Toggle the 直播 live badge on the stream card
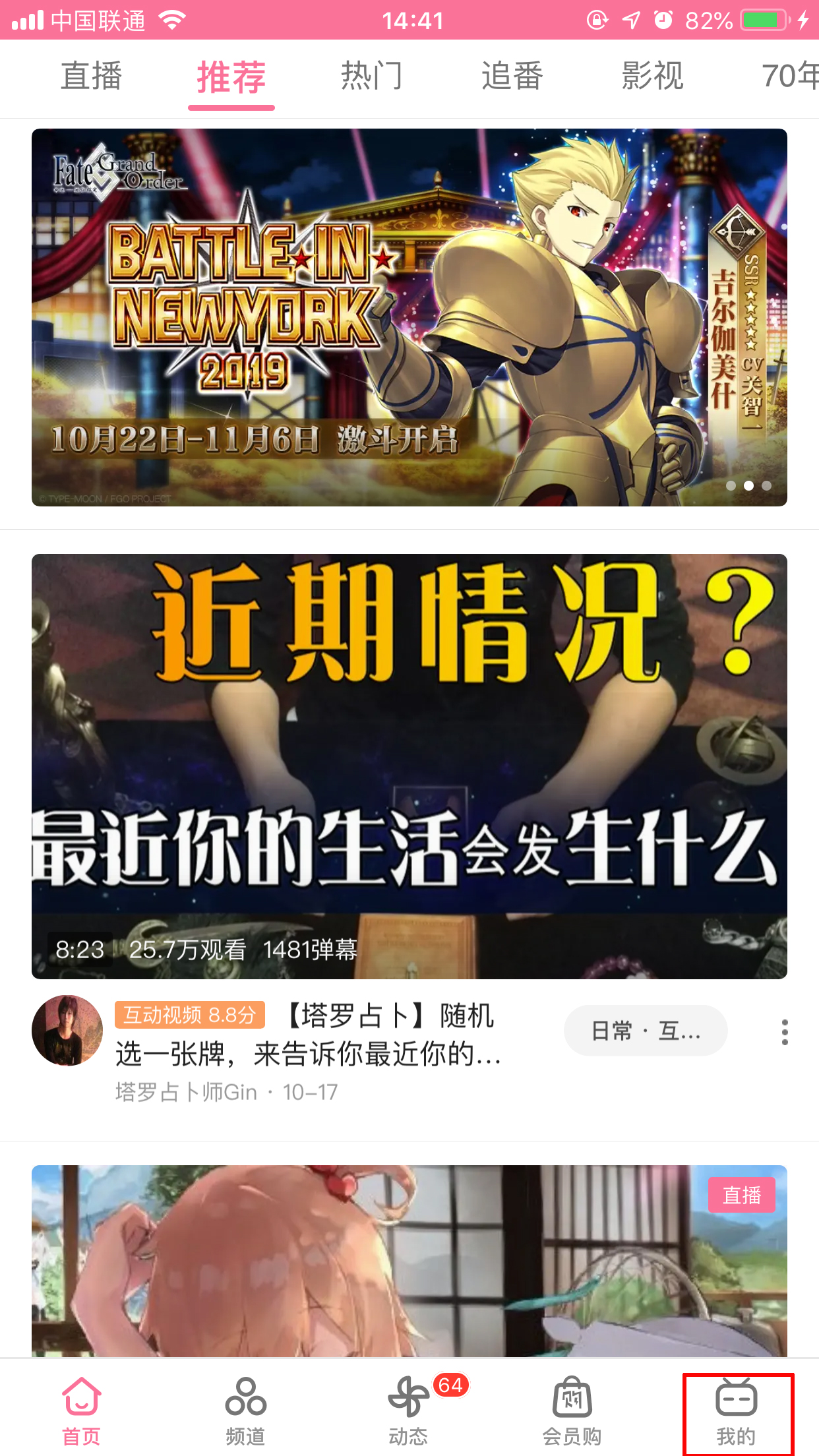819x1456 pixels. click(741, 1194)
